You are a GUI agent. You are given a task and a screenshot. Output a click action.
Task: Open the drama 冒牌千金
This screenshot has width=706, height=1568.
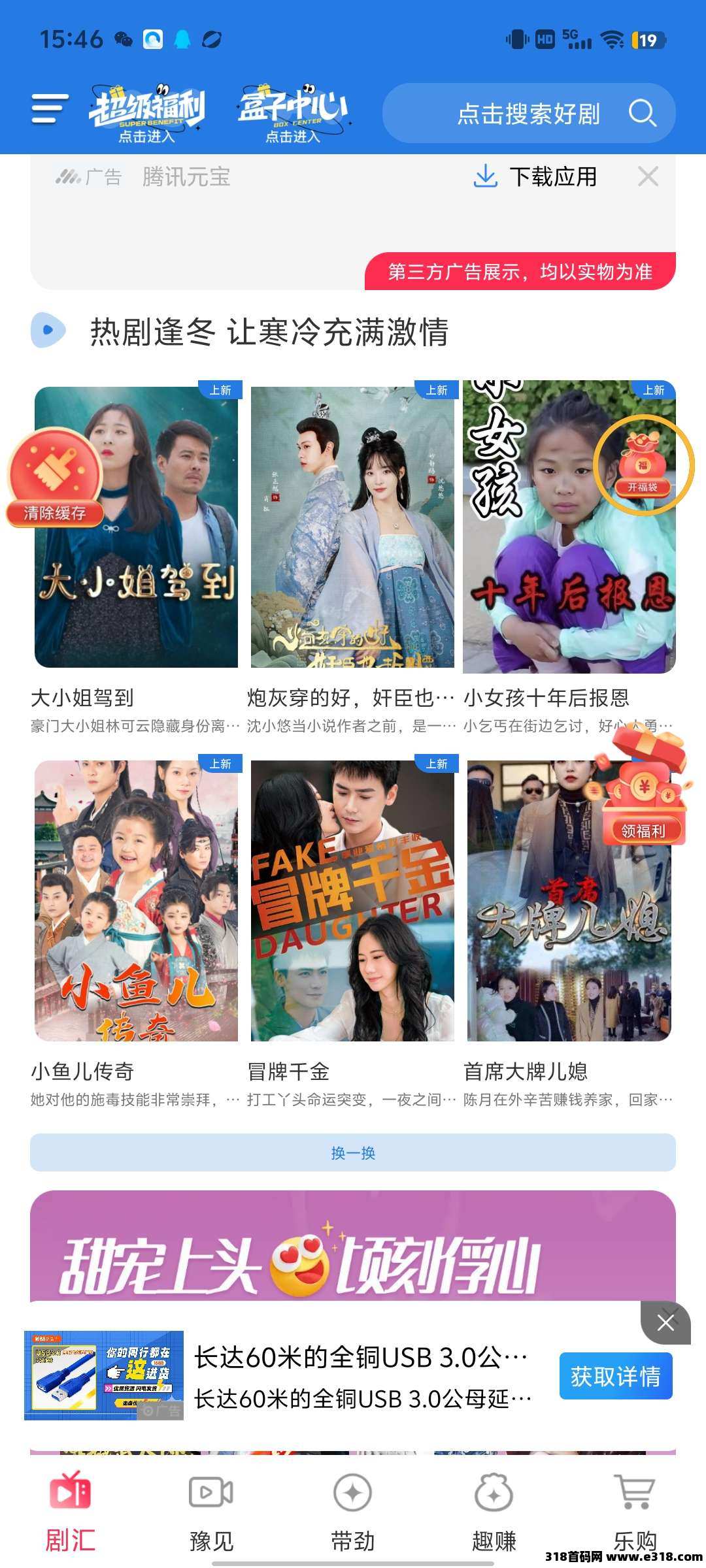coord(352,900)
